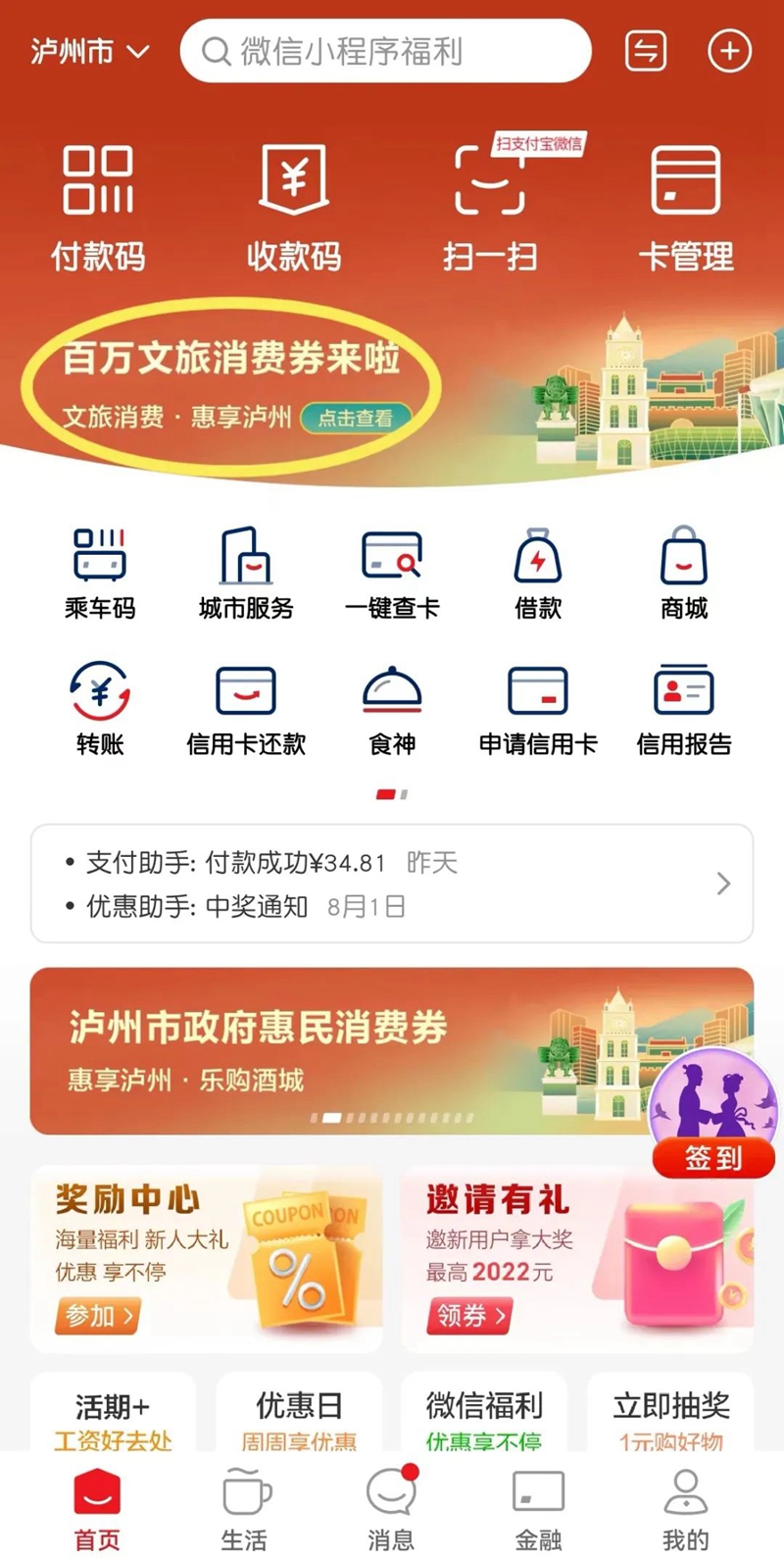Tap the floating 签到 sign-in button
The height and width of the screenshot is (1559, 784).
(712, 1158)
